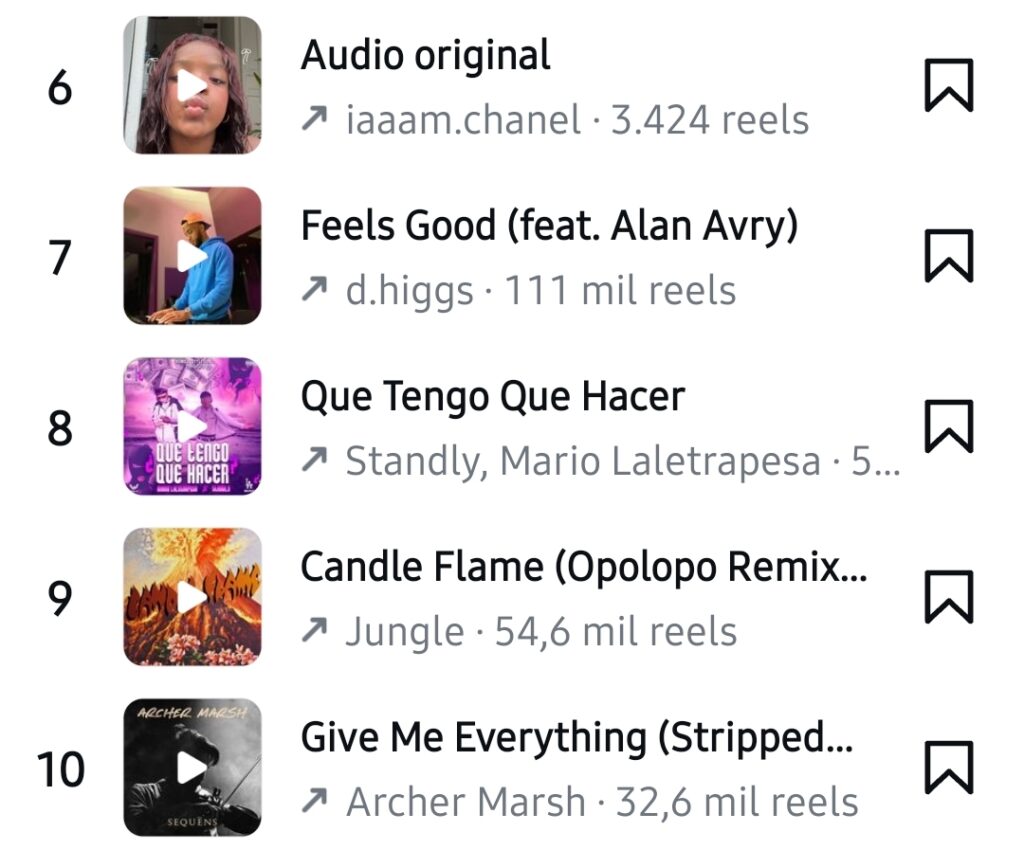Bookmark the Candle Flame Opolopo Remix audio
Screen dimensions: 1024x850
coord(946,597)
